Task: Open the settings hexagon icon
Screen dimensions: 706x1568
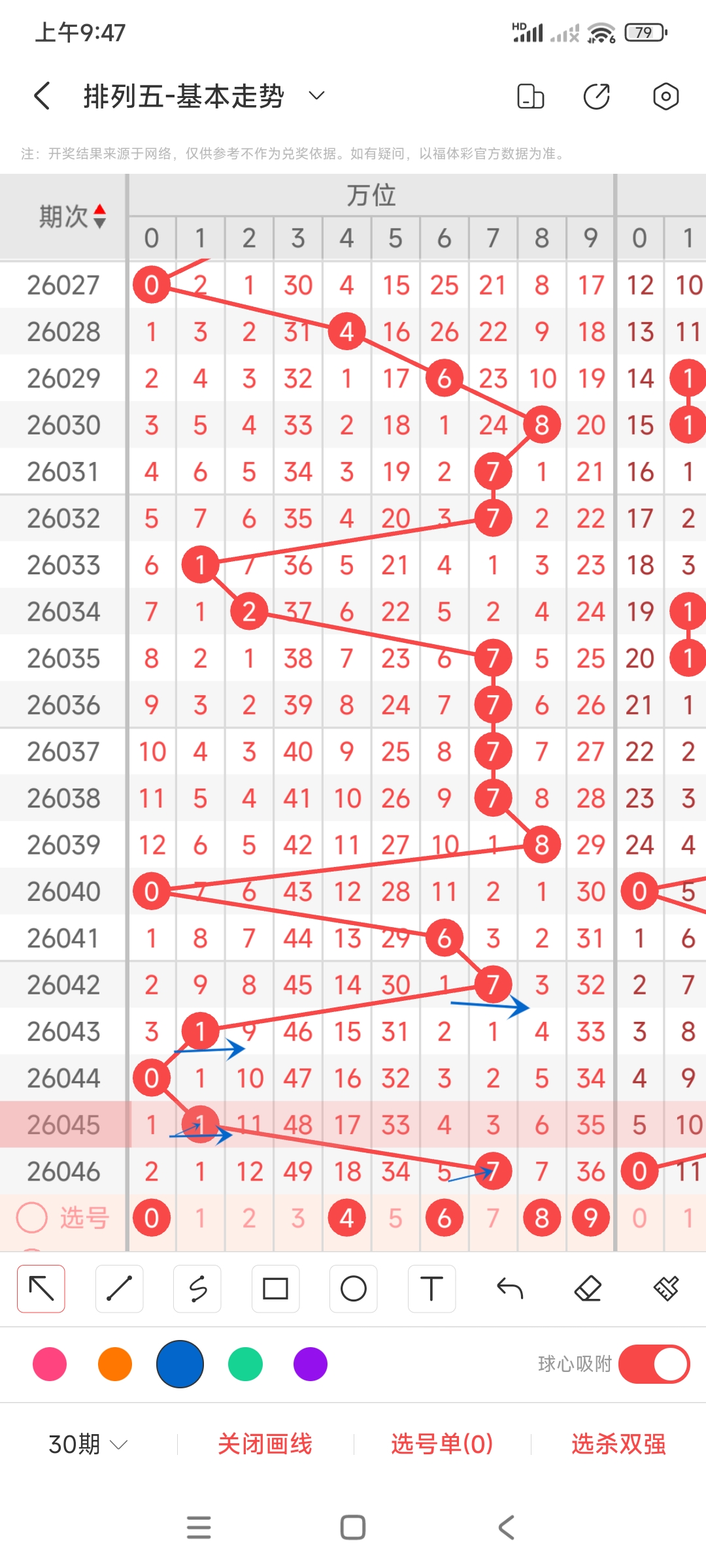Action: click(x=665, y=96)
